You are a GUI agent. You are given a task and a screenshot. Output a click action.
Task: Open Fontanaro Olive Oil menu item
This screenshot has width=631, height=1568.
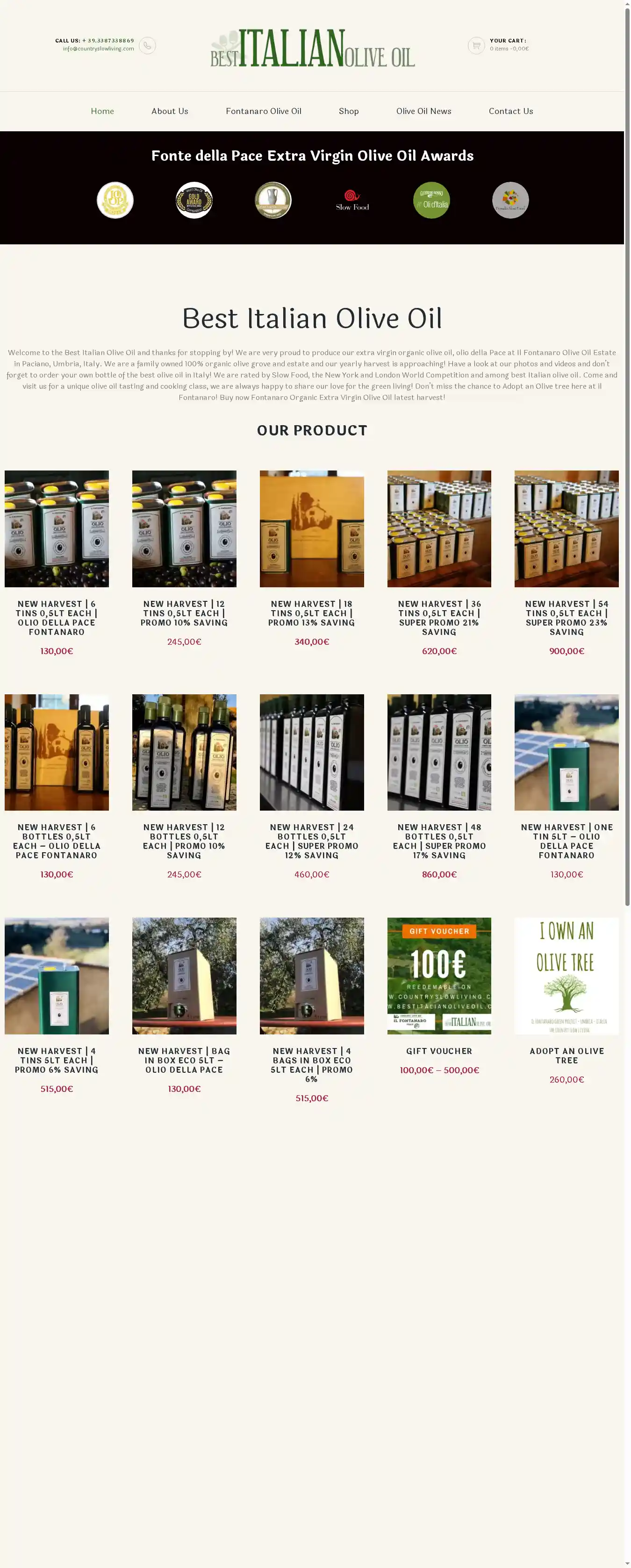[263, 111]
